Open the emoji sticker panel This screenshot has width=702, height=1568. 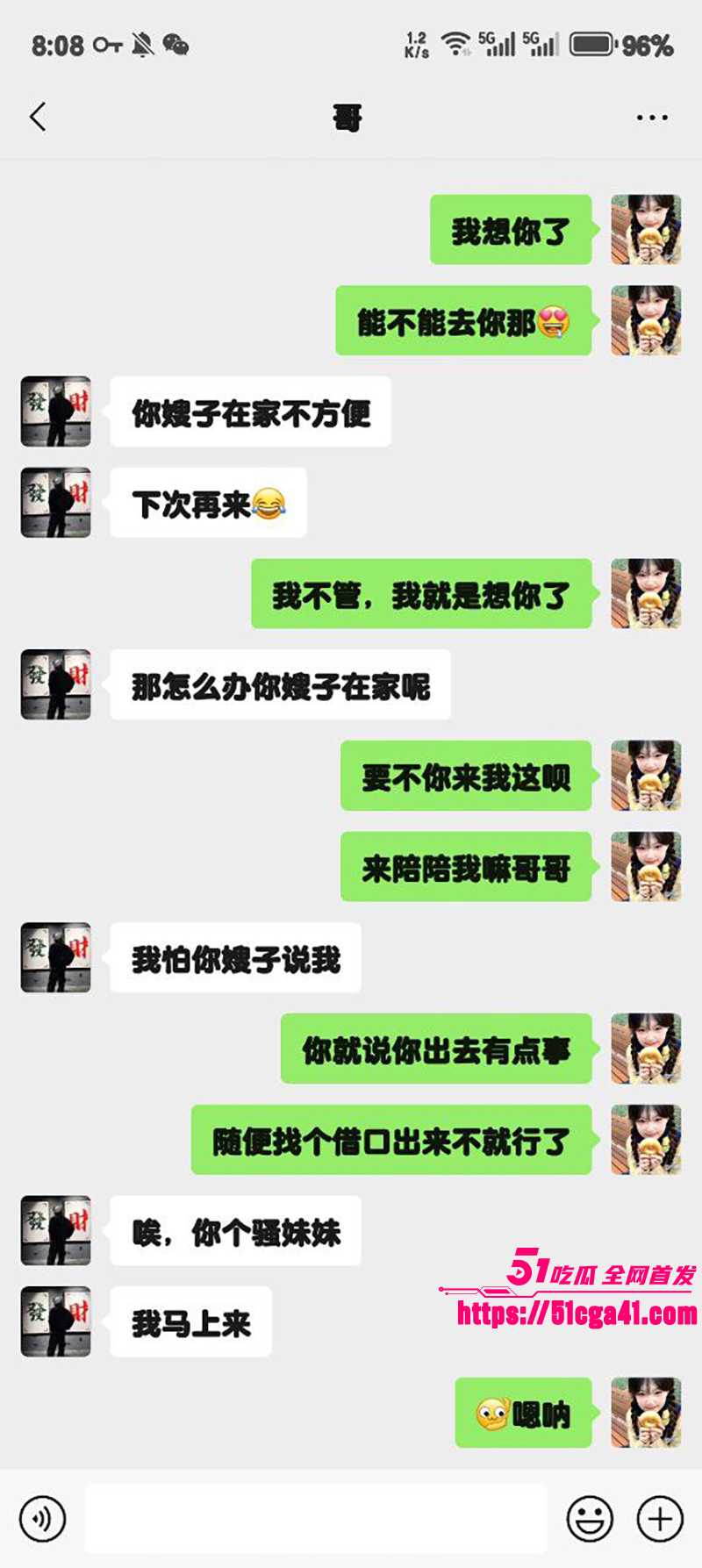590,1518
